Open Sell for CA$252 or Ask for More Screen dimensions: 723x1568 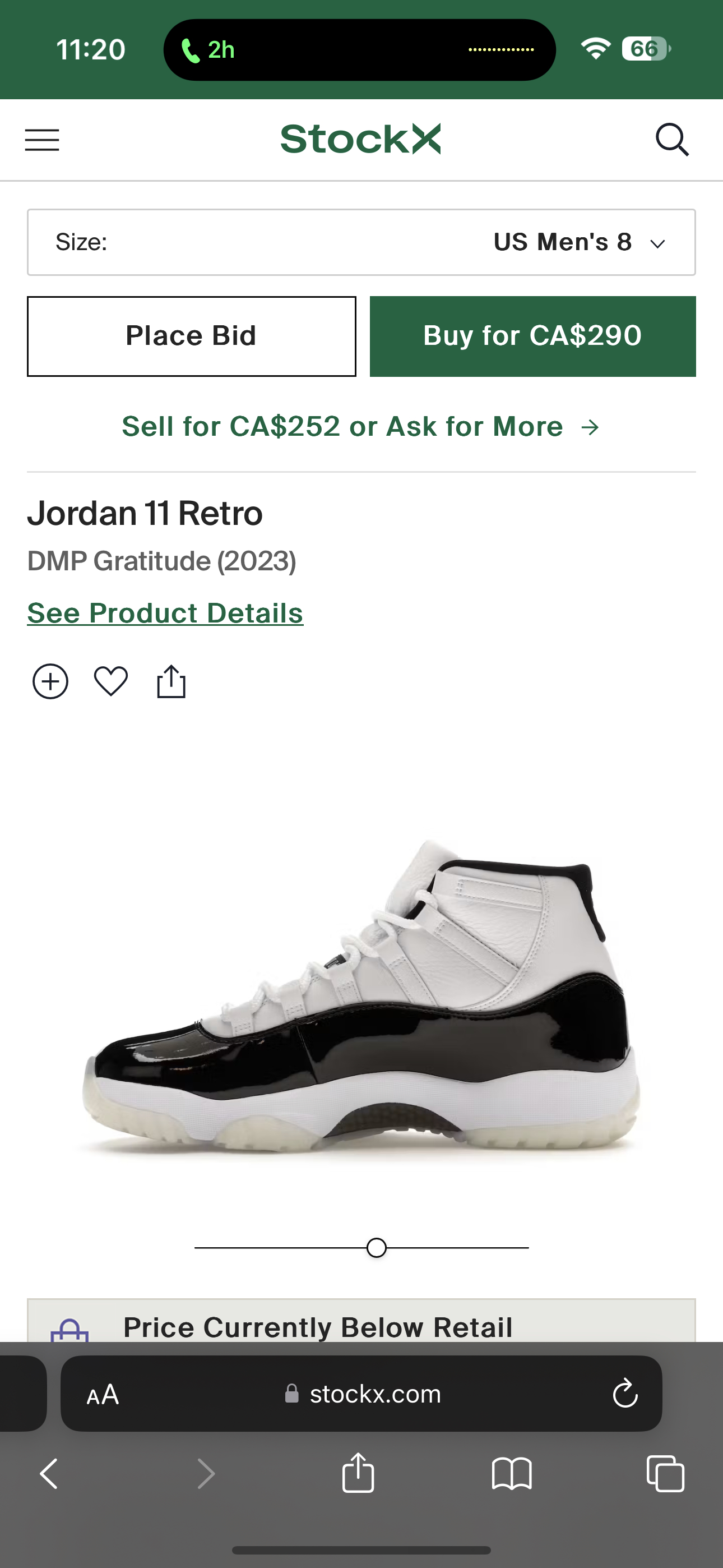(x=360, y=426)
